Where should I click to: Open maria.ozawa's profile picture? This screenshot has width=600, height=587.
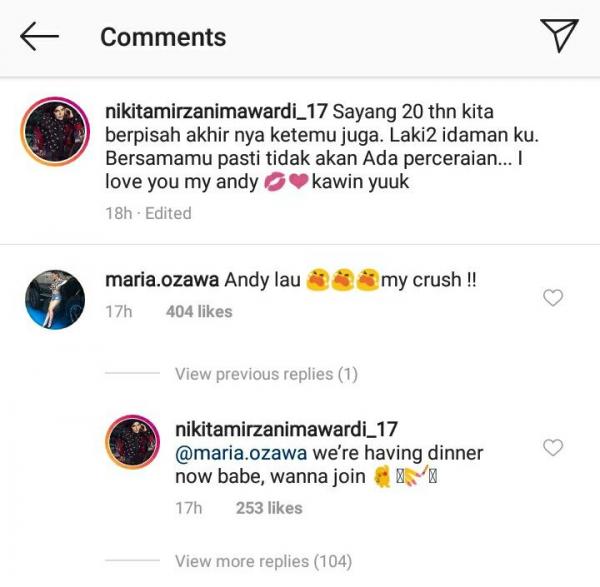coord(52,300)
